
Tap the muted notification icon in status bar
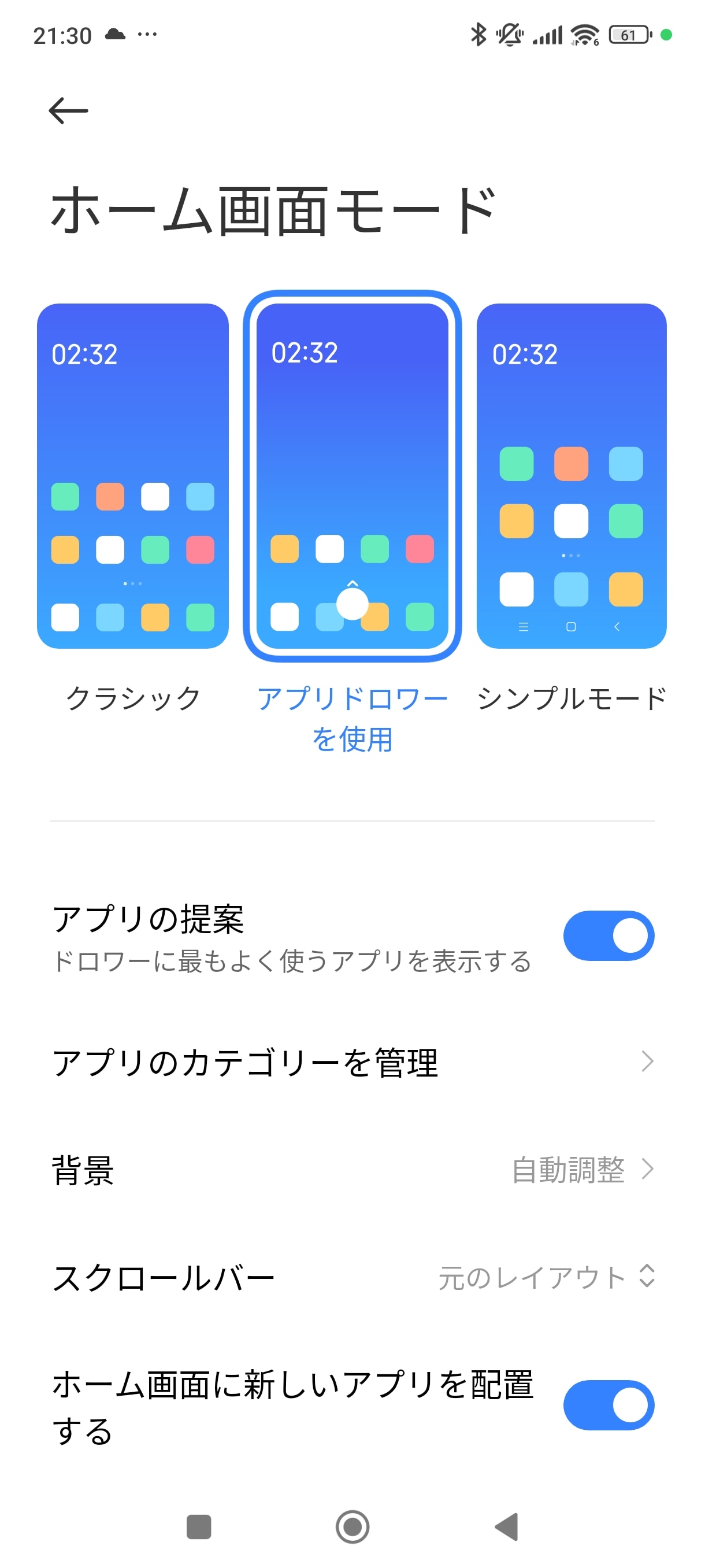click(x=510, y=35)
